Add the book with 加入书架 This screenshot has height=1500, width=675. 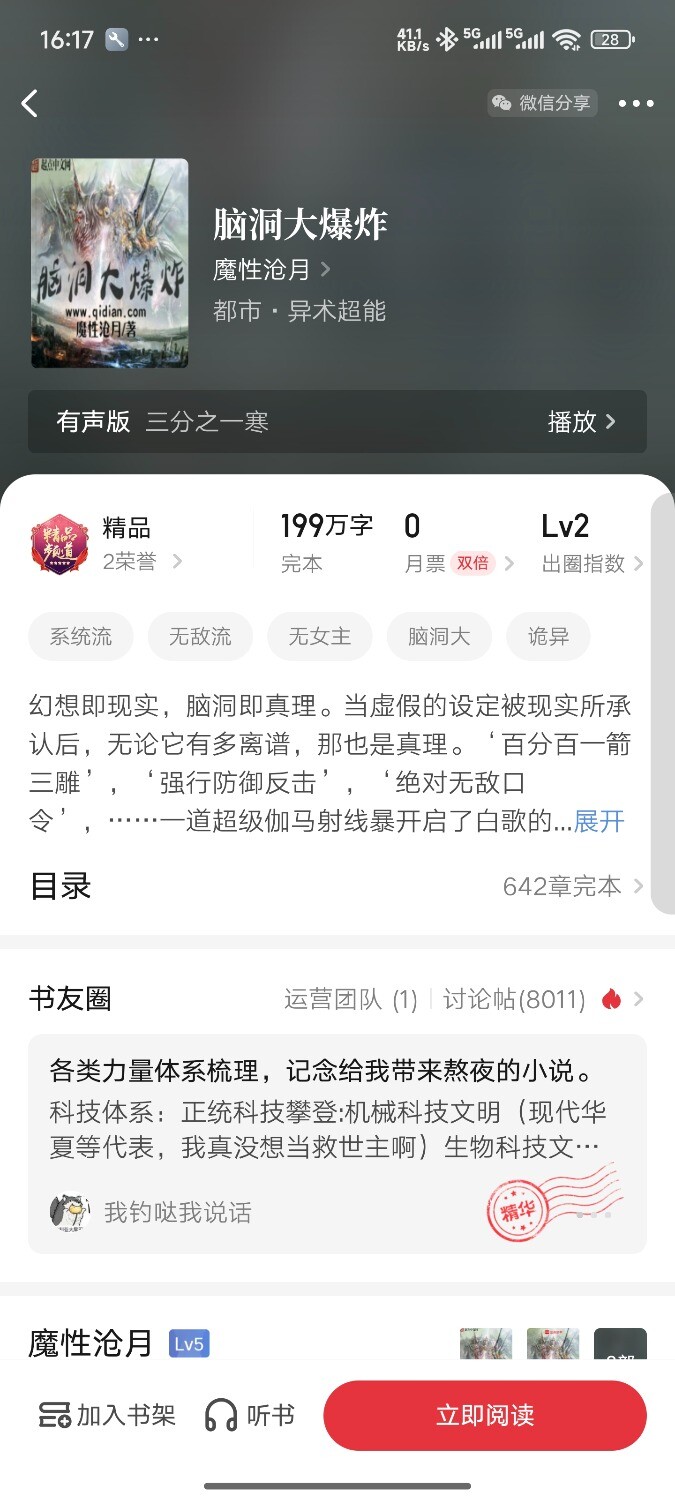point(107,1415)
